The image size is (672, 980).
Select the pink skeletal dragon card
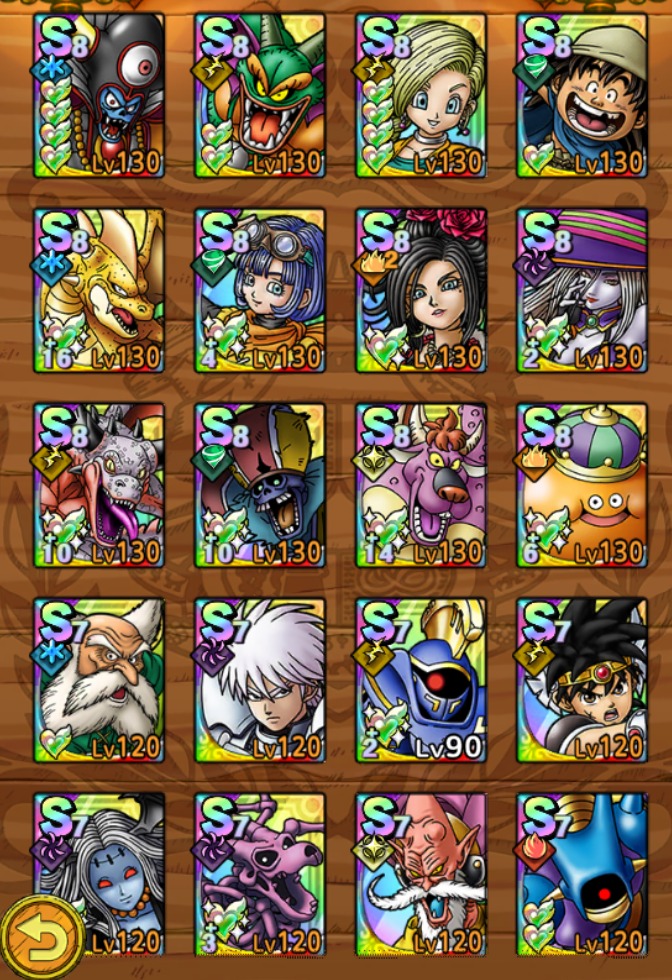pos(260,873)
